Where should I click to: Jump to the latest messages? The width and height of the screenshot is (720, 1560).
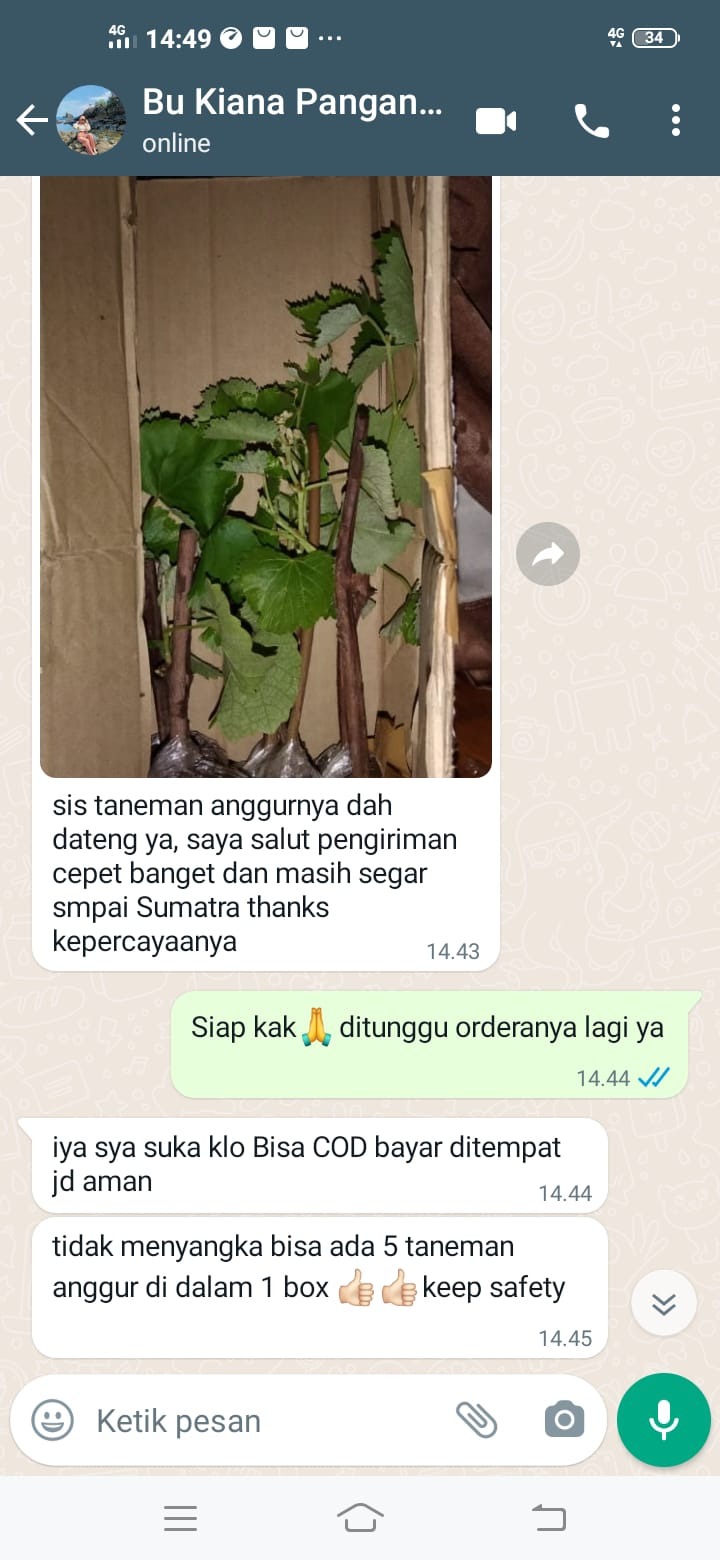tap(664, 1303)
